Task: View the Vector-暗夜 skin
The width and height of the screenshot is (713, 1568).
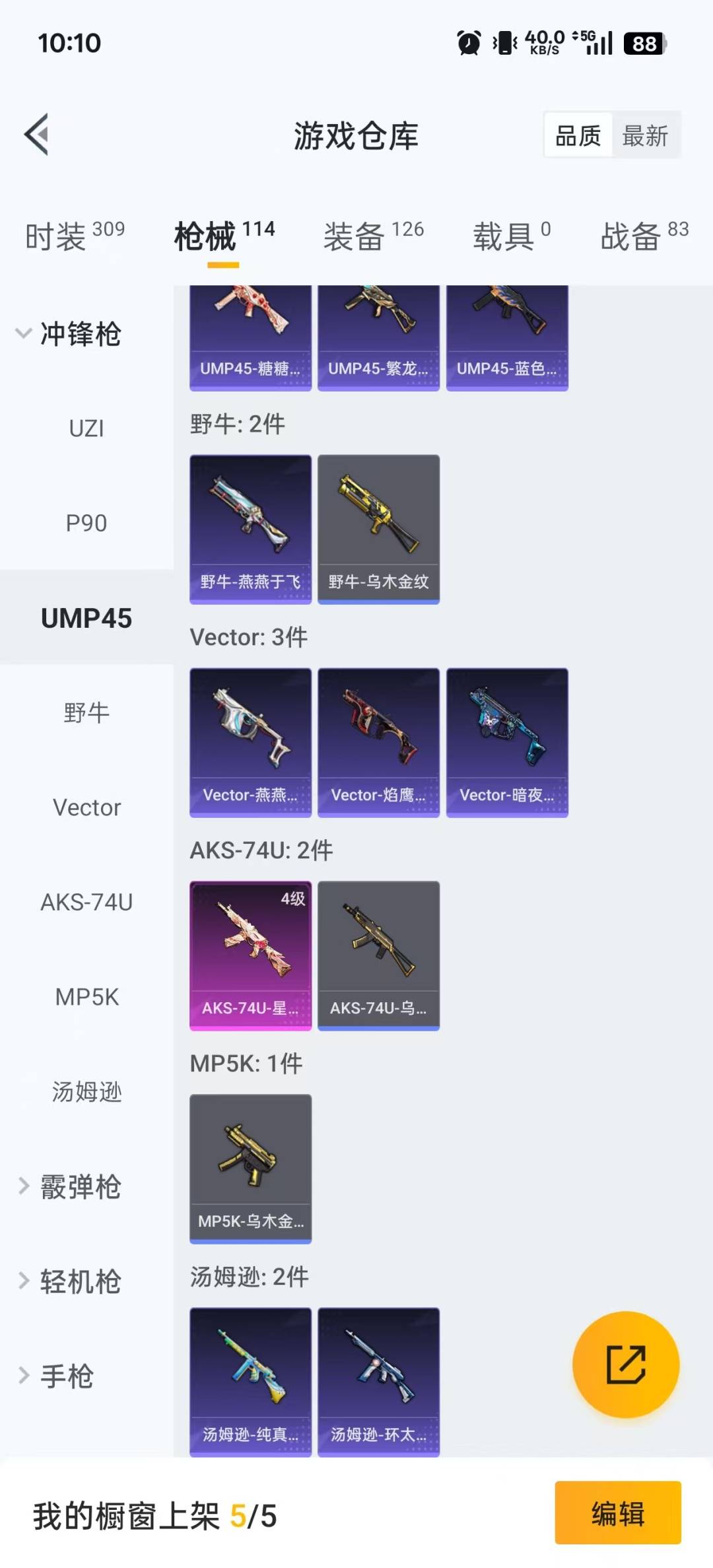Action: 507,742
